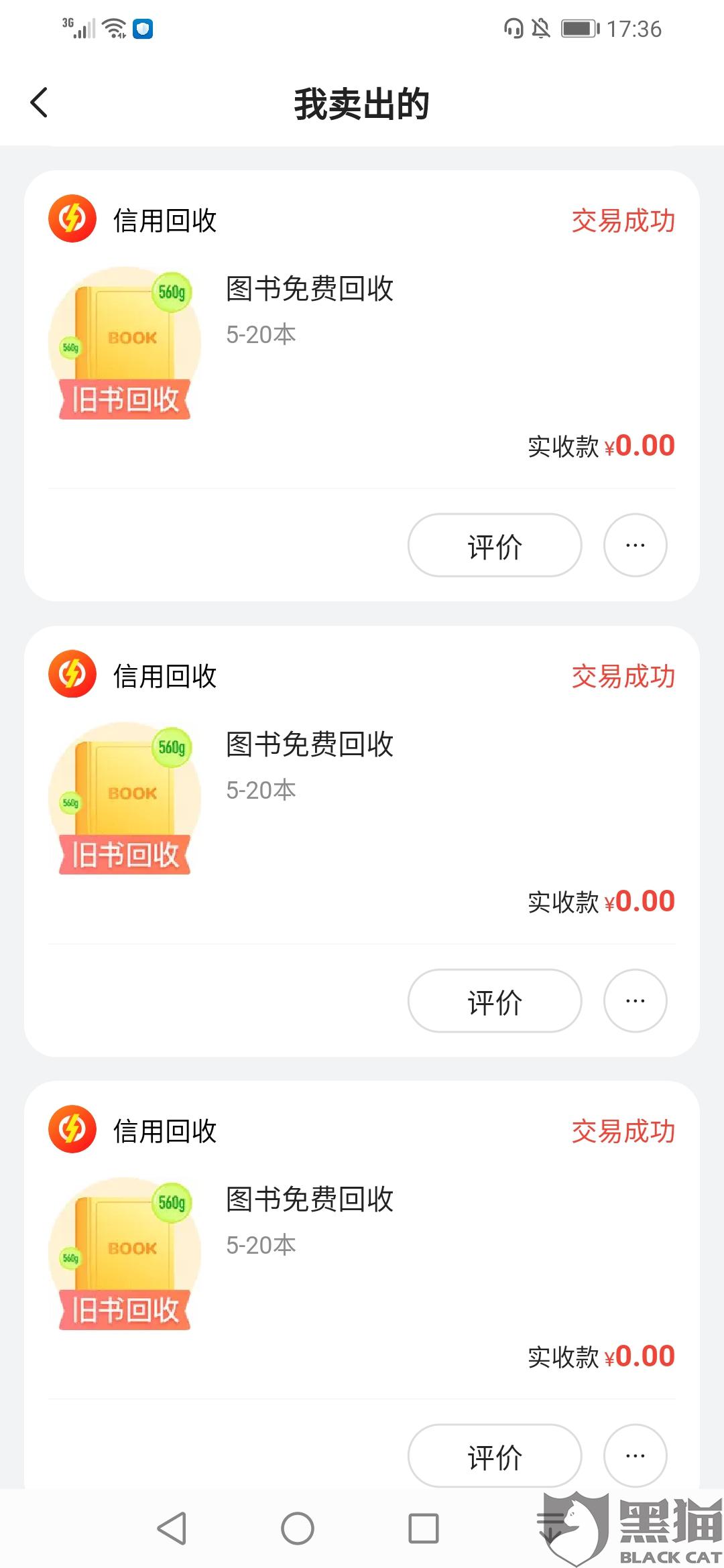This screenshot has height=1568, width=724.
Task: Select 评价 on the third order
Action: 494,1456
